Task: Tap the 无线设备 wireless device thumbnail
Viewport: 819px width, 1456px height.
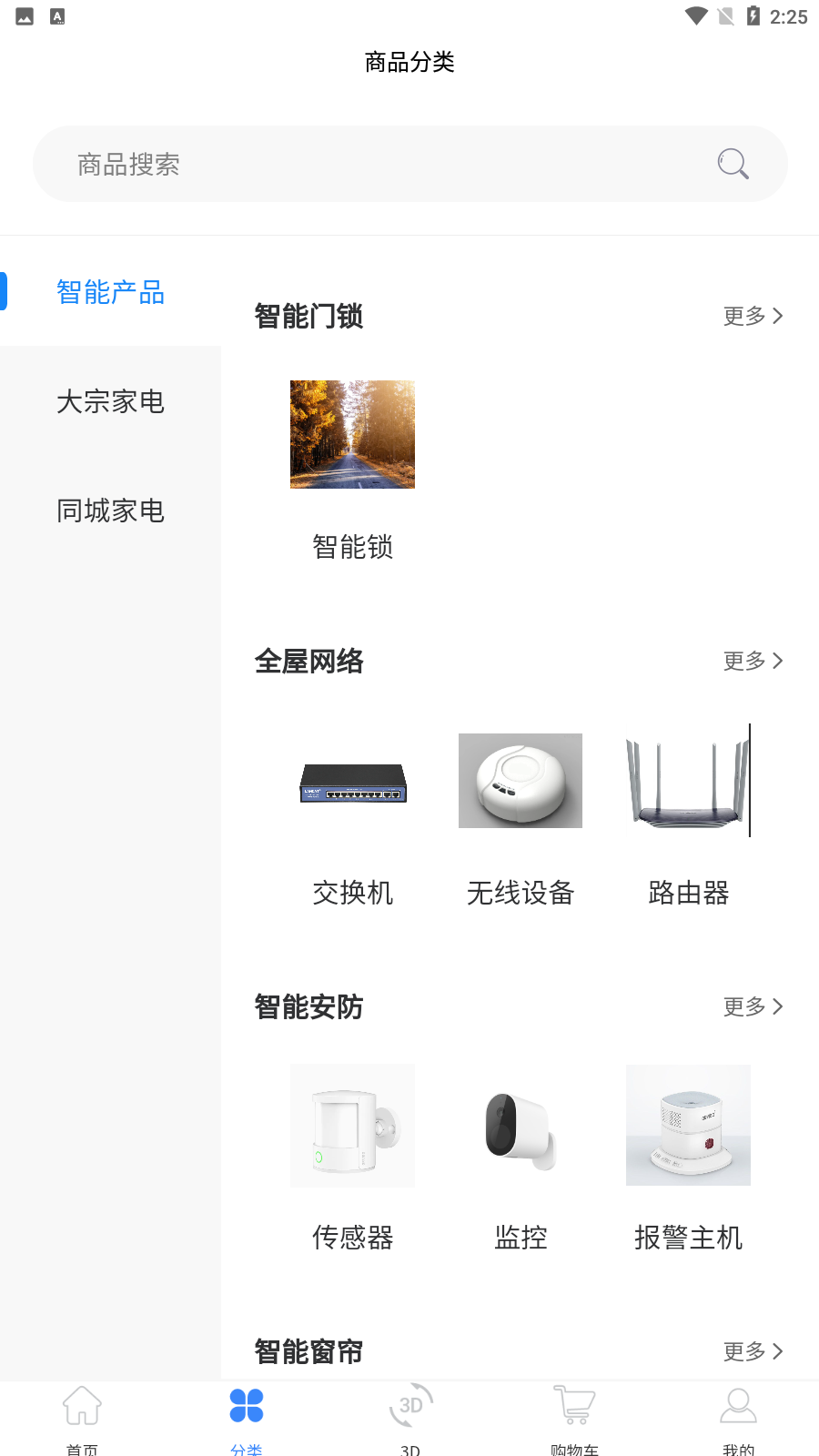Action: [520, 780]
